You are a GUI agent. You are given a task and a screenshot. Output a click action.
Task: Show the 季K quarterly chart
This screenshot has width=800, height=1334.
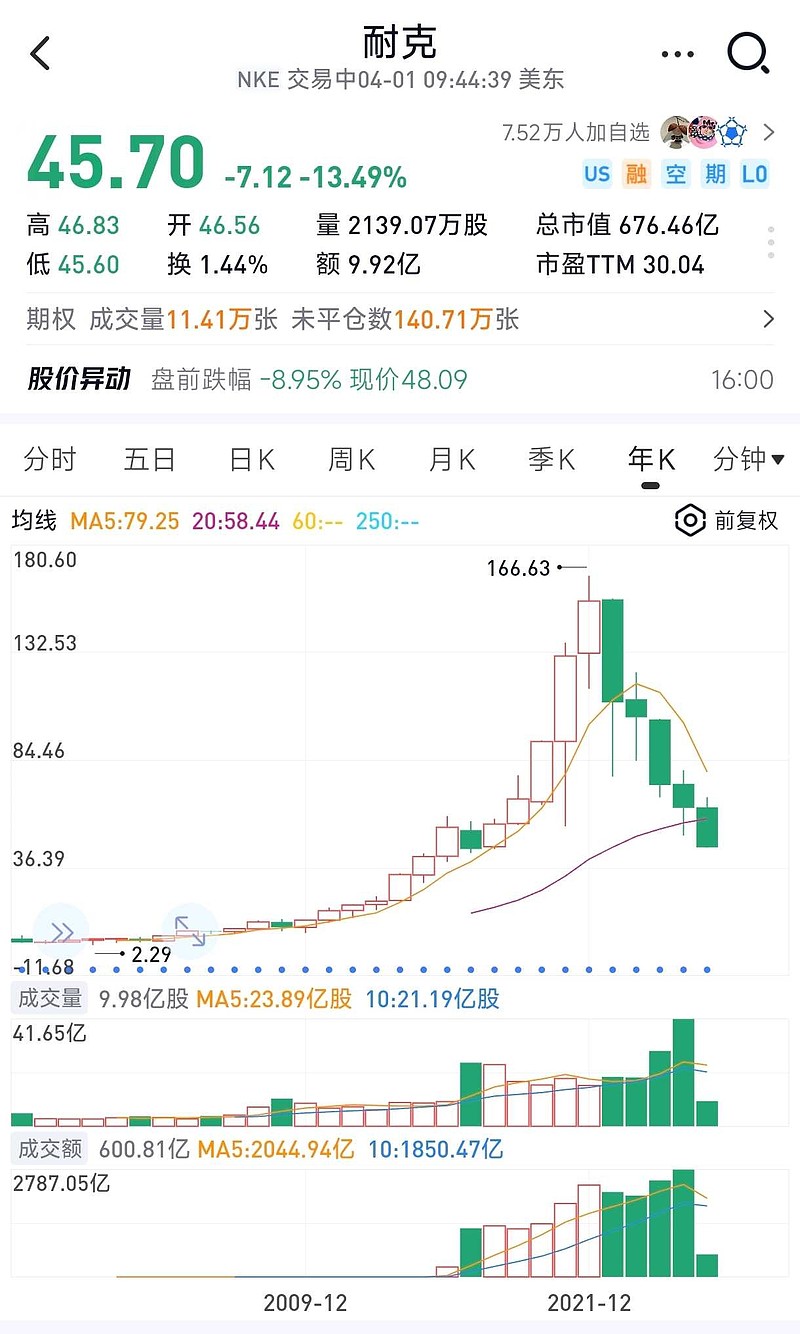[x=551, y=460]
